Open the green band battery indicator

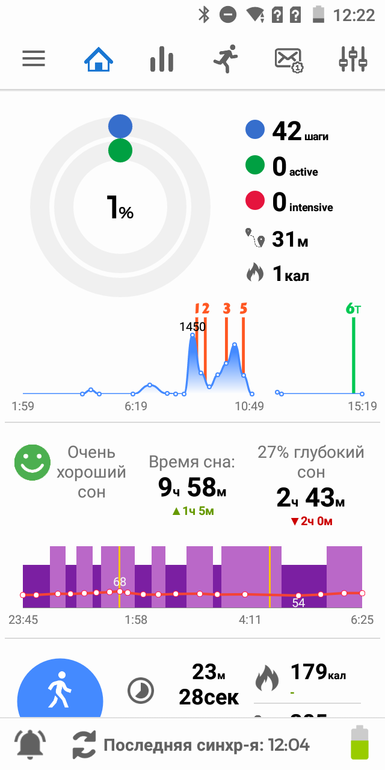click(359, 743)
